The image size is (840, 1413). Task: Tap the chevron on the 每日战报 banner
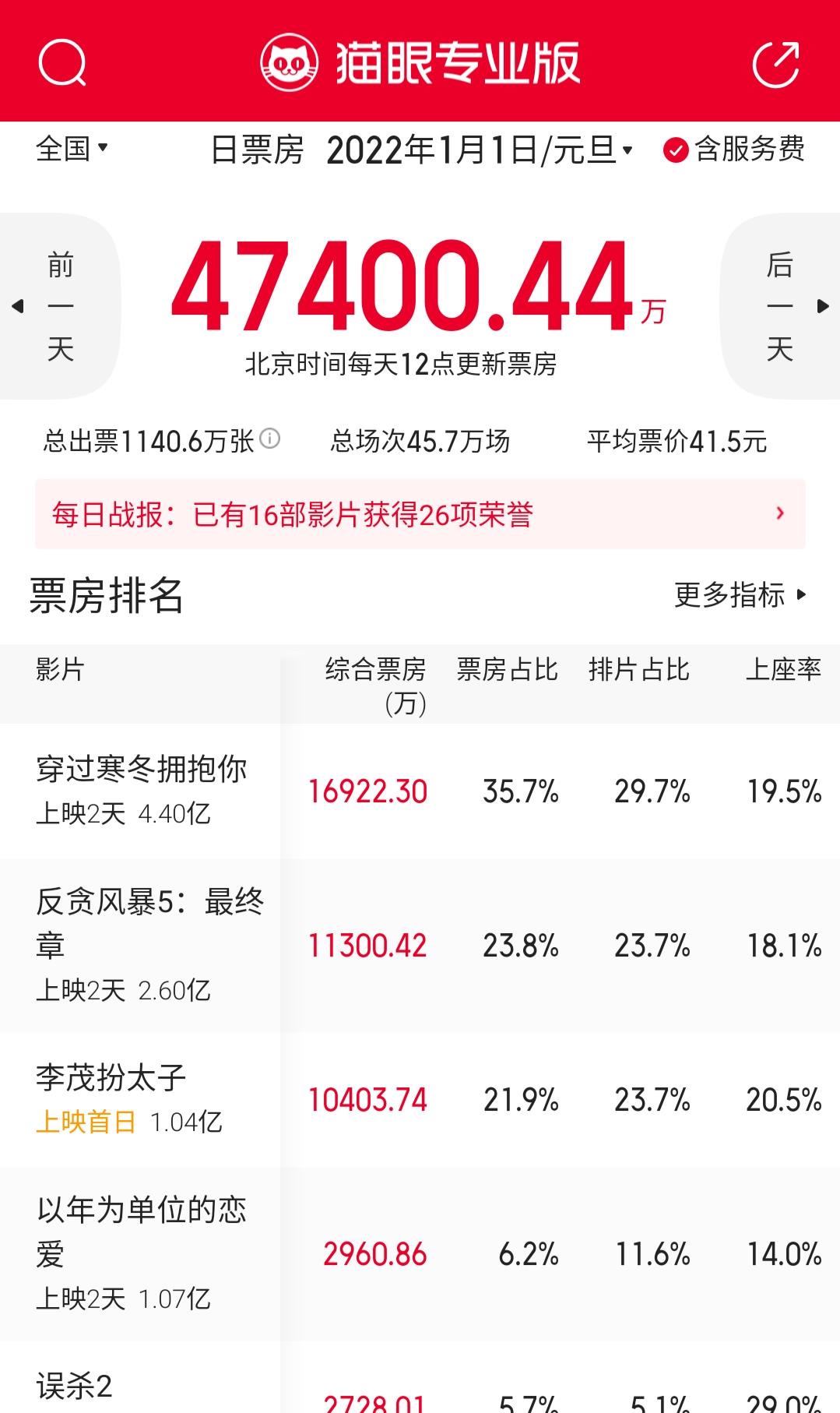click(778, 514)
